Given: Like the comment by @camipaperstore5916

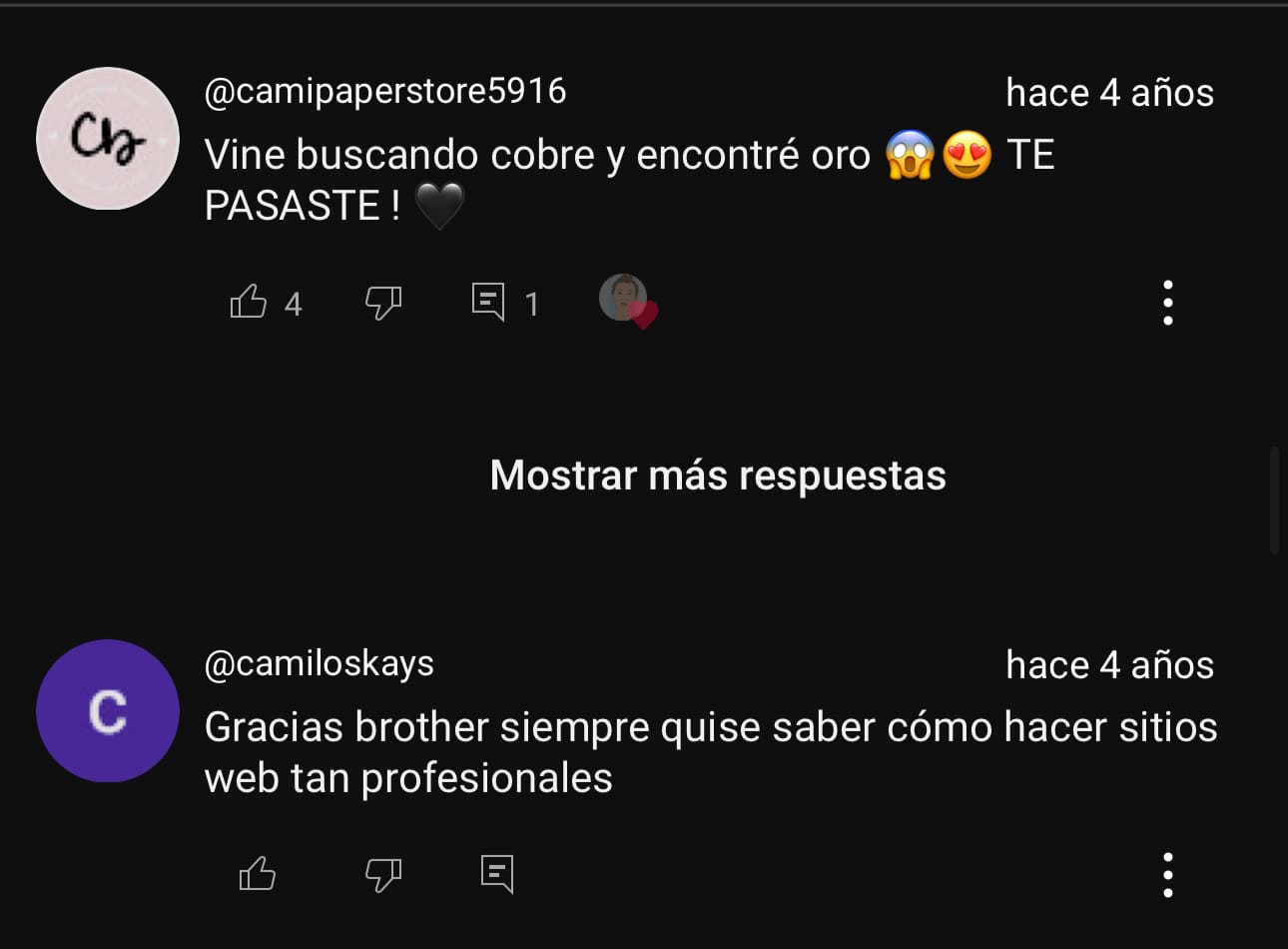Looking at the screenshot, I should (249, 302).
